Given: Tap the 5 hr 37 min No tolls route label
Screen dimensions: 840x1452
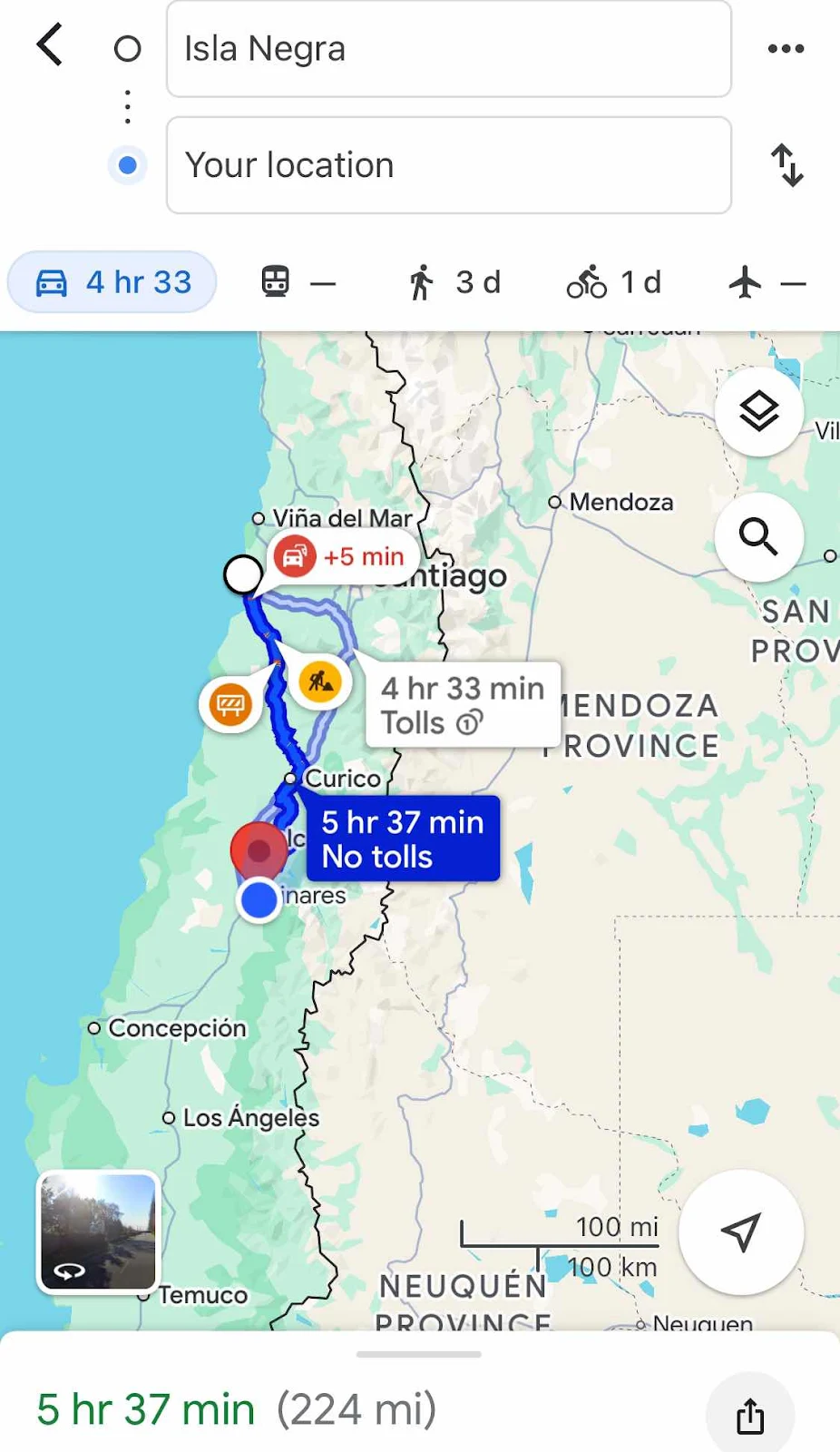Looking at the screenshot, I should (x=403, y=839).
